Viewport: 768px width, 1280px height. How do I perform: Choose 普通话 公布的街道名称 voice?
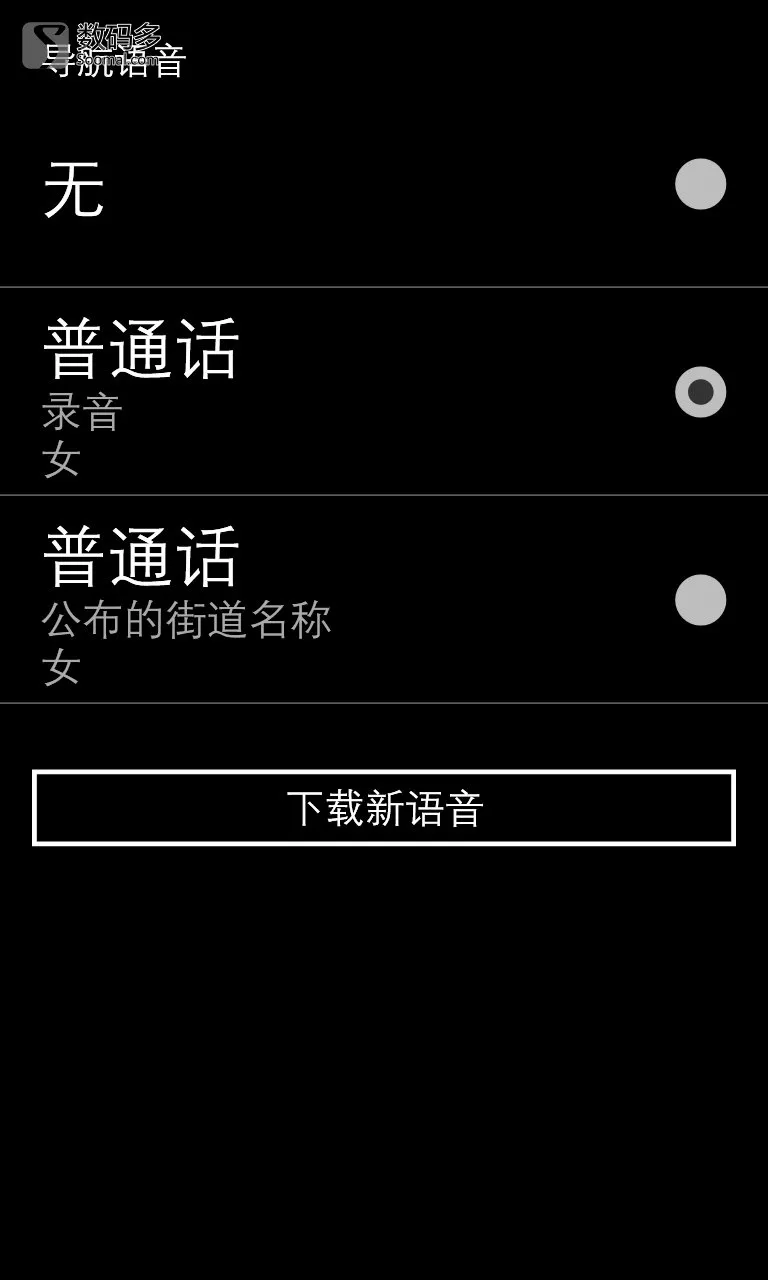[384, 600]
